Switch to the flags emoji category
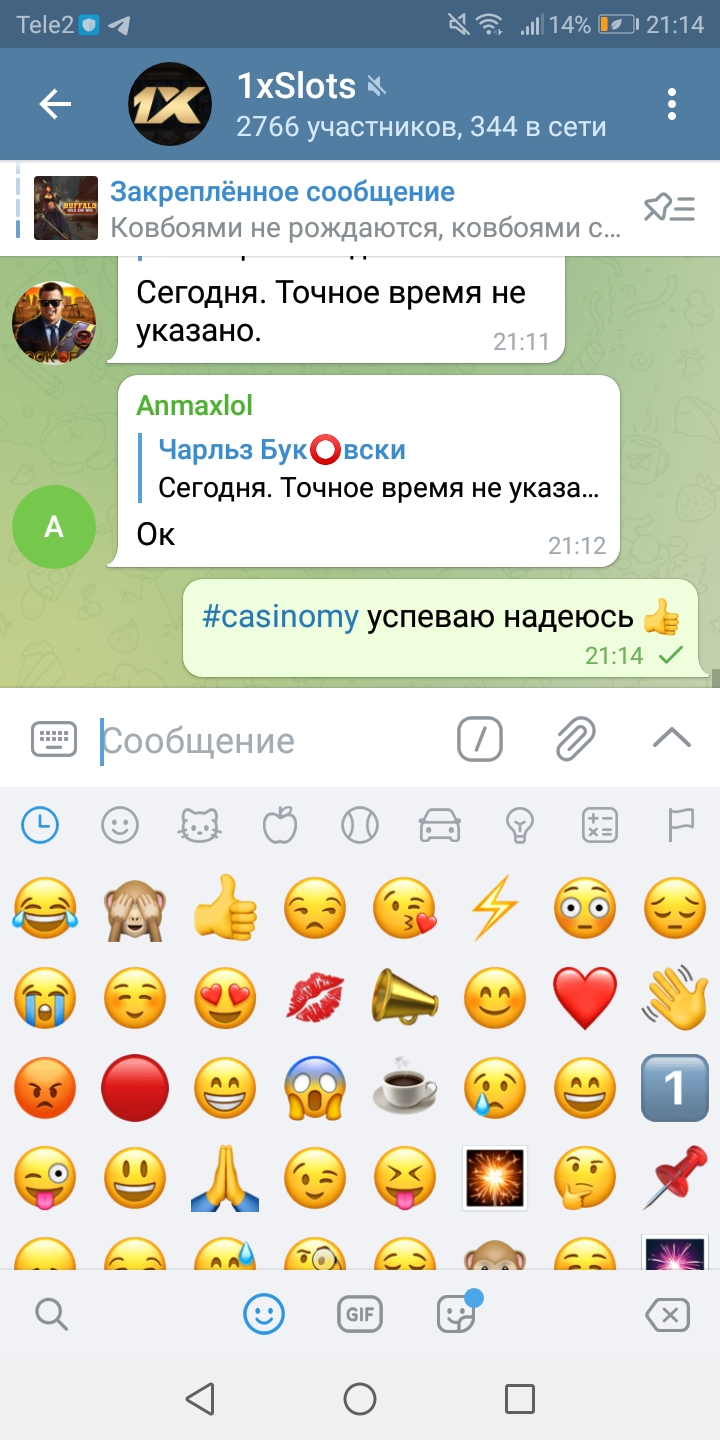Image resolution: width=720 pixels, height=1440 pixels. tap(680, 826)
